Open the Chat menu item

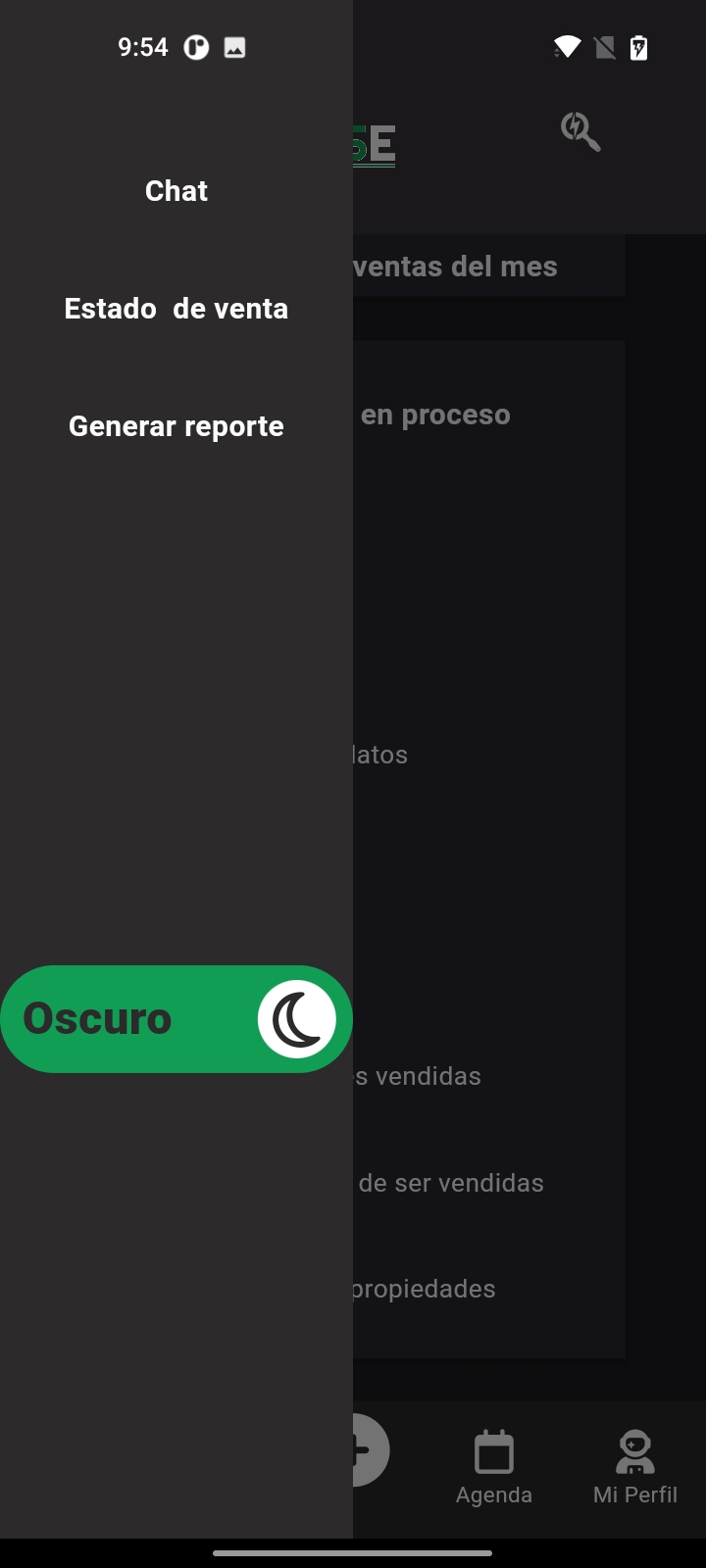(x=176, y=191)
